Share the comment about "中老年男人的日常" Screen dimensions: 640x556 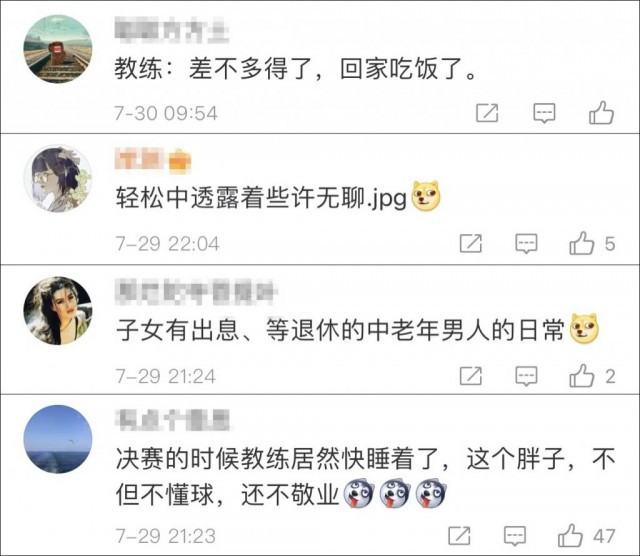pos(470,376)
